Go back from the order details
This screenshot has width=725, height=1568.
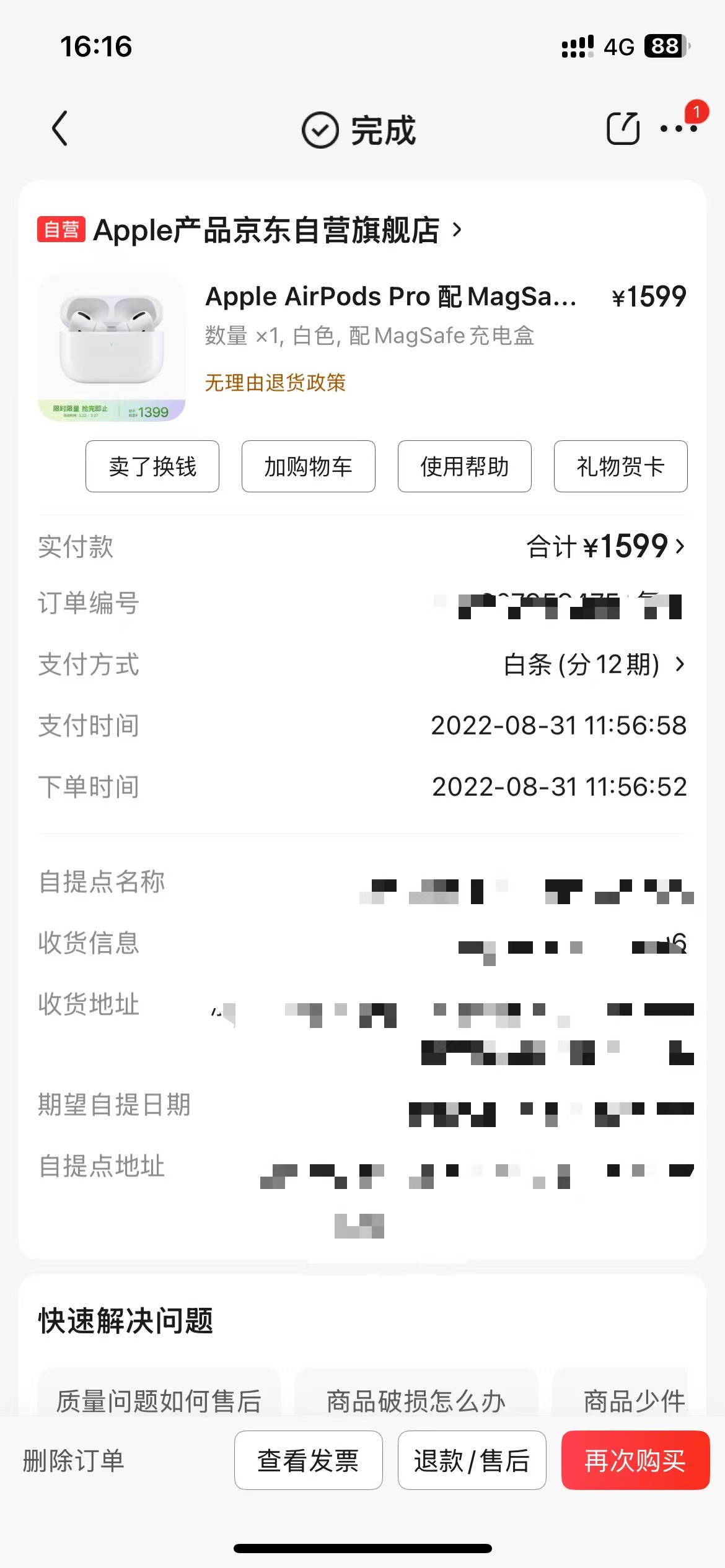(60, 129)
